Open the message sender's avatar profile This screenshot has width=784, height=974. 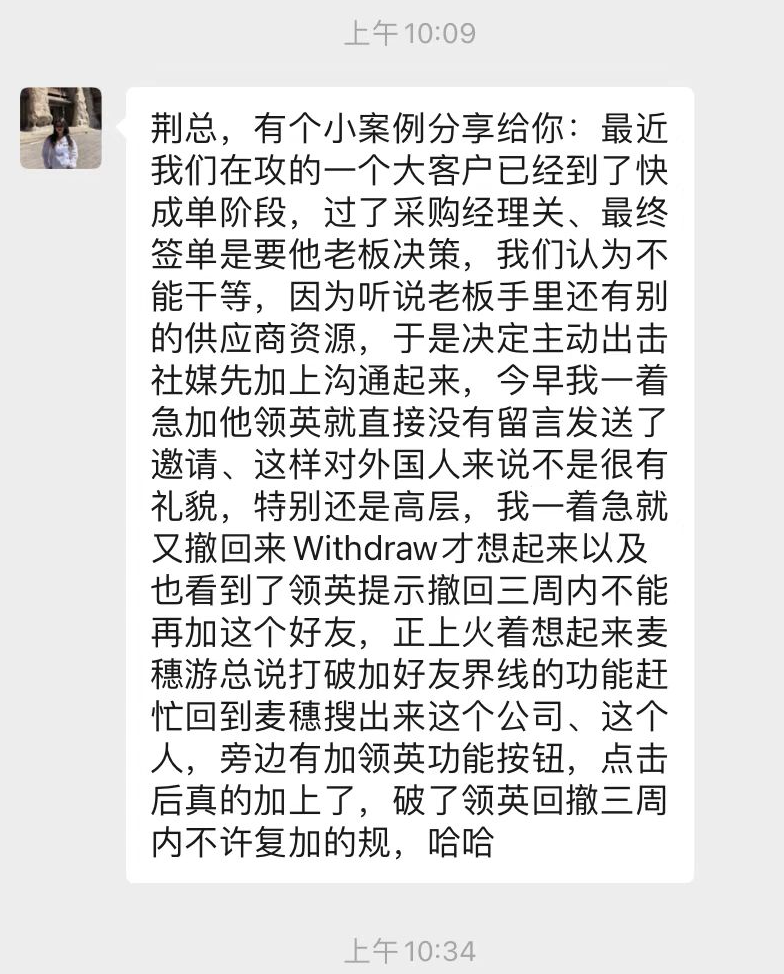pyautogui.click(x=61, y=127)
